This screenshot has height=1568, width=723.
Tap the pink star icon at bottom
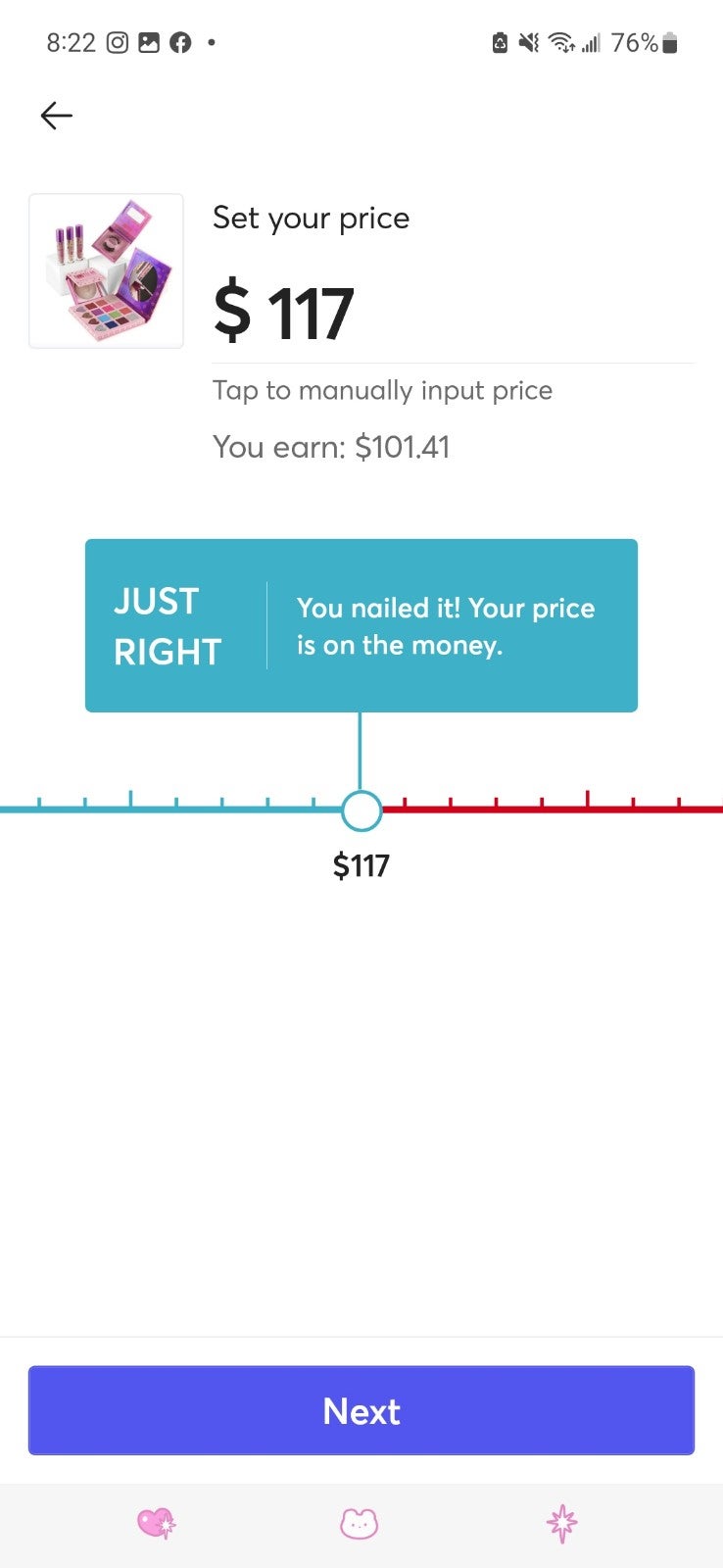[x=562, y=1523]
